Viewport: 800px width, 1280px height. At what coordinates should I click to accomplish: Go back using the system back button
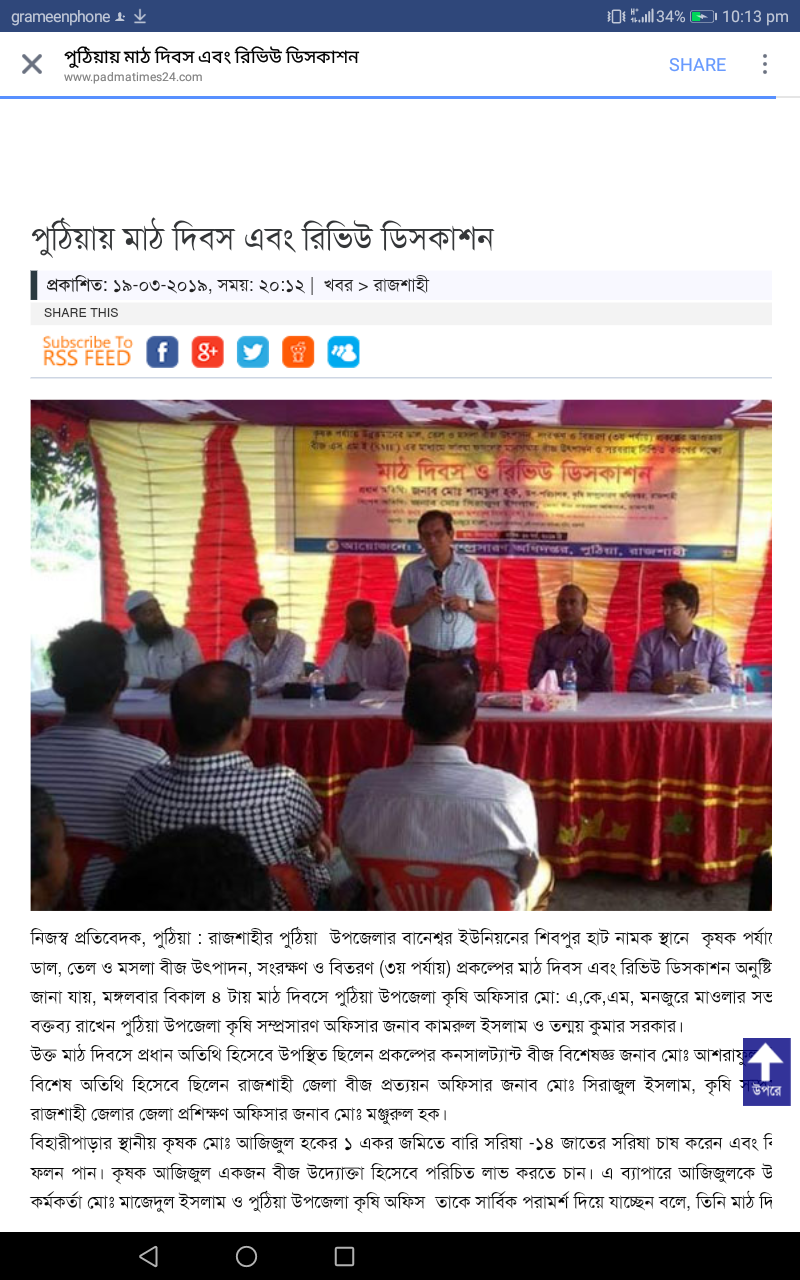click(x=148, y=1256)
